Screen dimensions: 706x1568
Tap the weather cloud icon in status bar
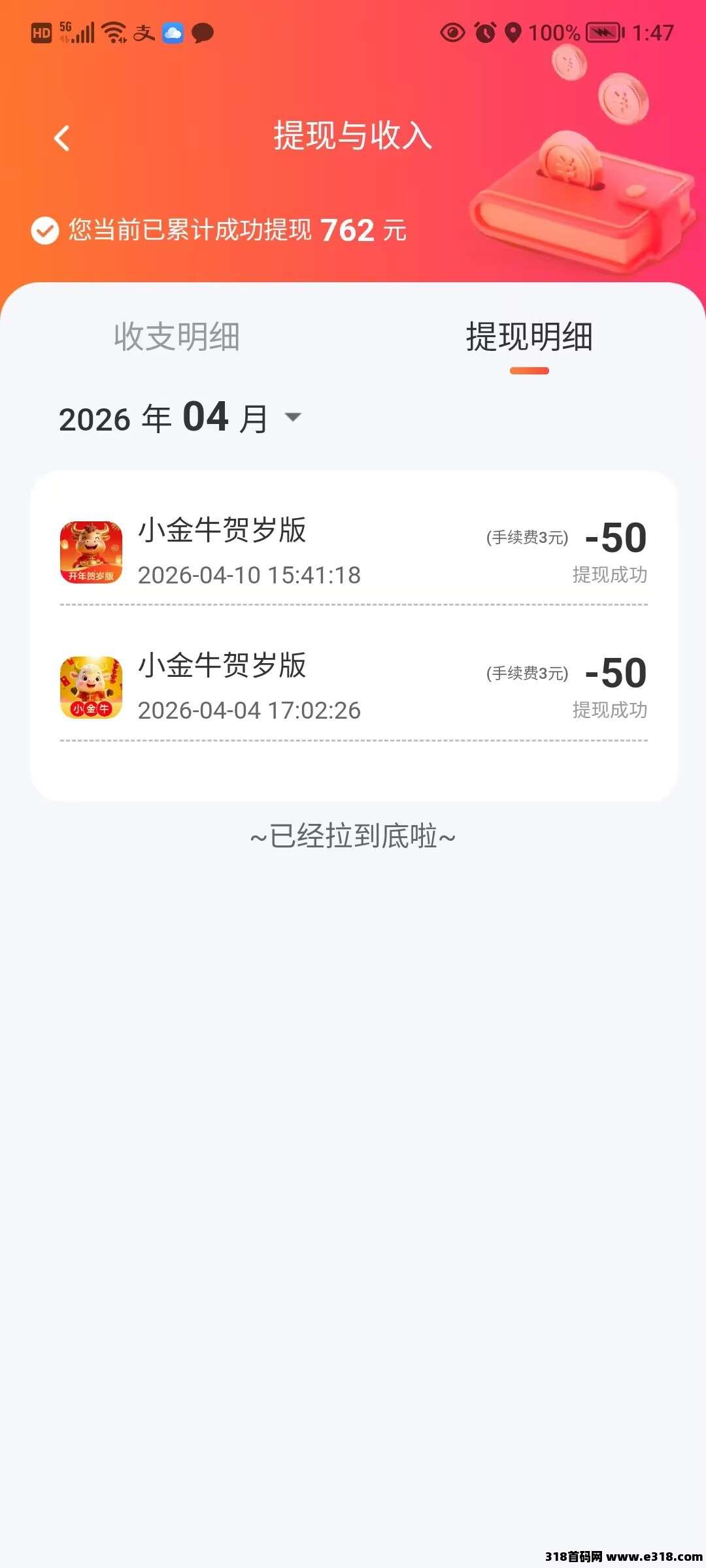171,31
